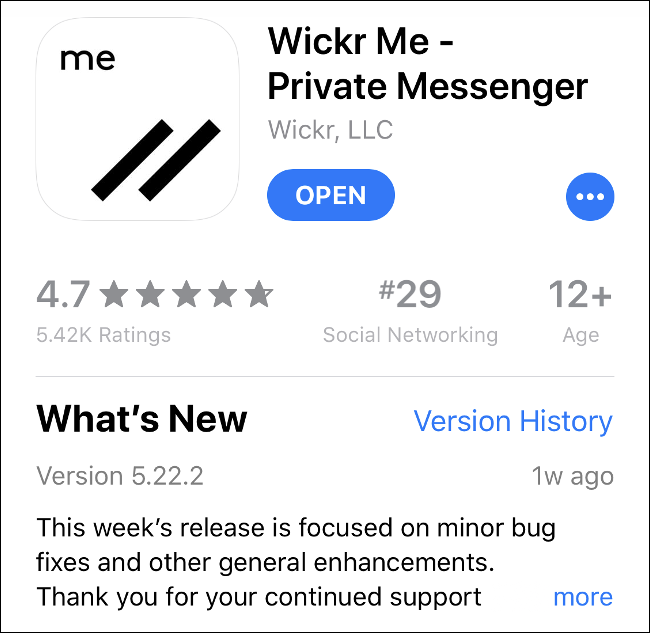View the Version History link
The image size is (650, 633).
pos(513,421)
